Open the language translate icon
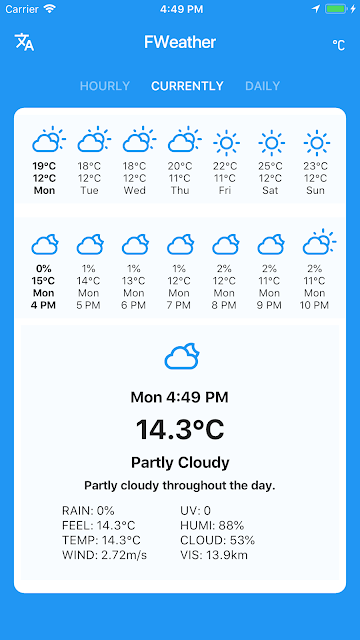 [x=24, y=42]
